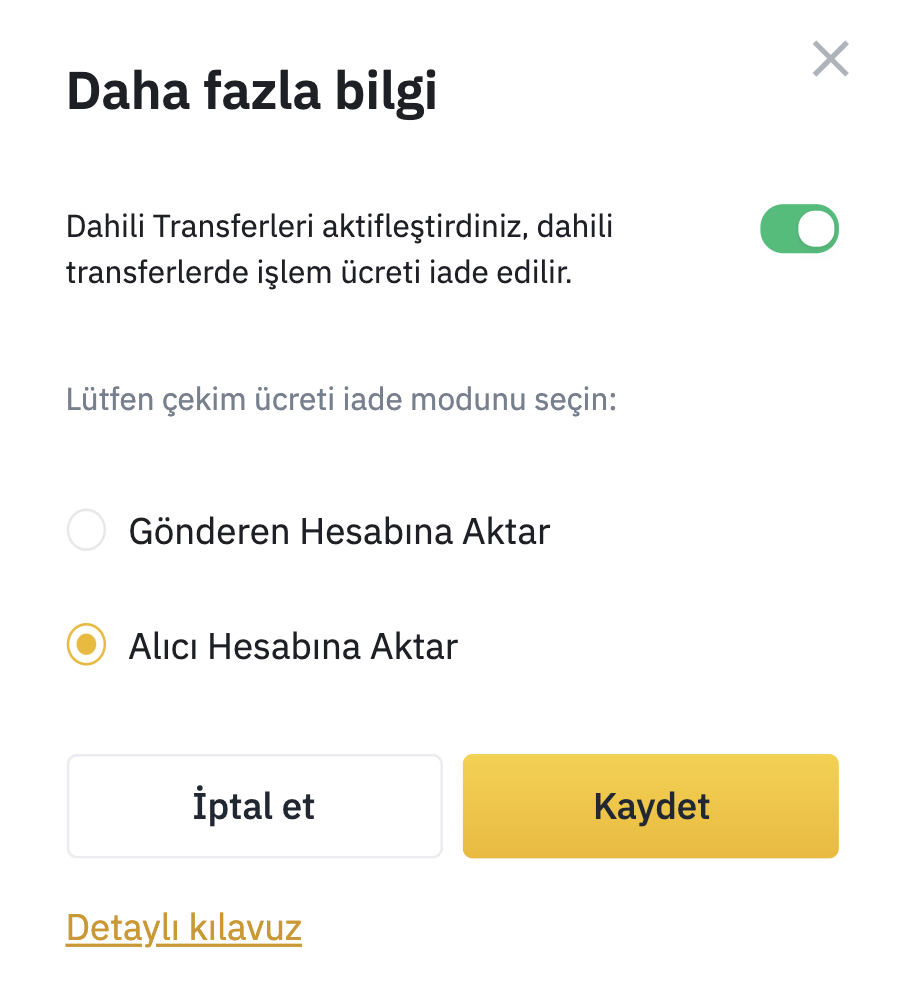Open the Detaylı kılavuz link
The image size is (900, 994).
click(184, 928)
